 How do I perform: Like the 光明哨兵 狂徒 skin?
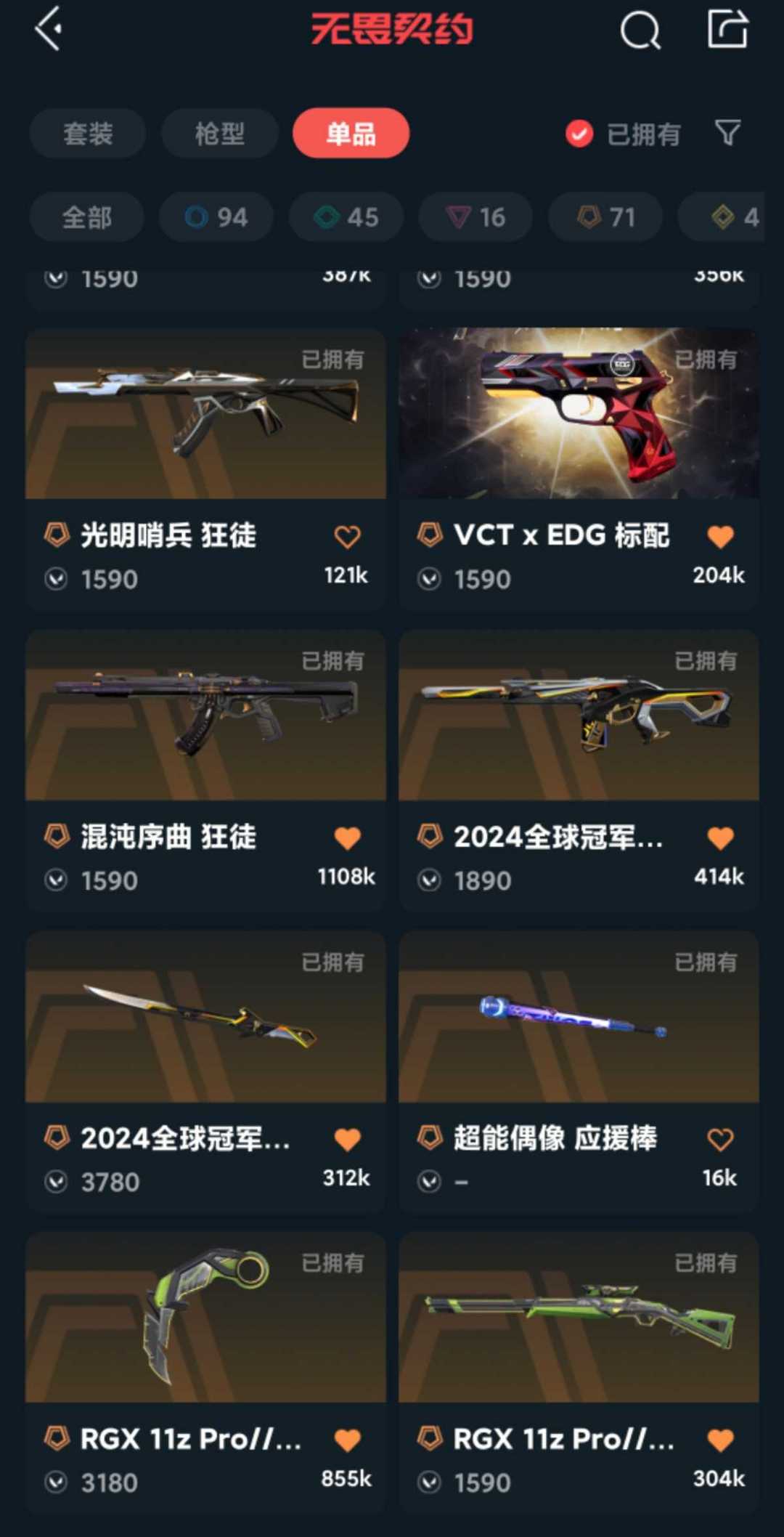(x=347, y=537)
